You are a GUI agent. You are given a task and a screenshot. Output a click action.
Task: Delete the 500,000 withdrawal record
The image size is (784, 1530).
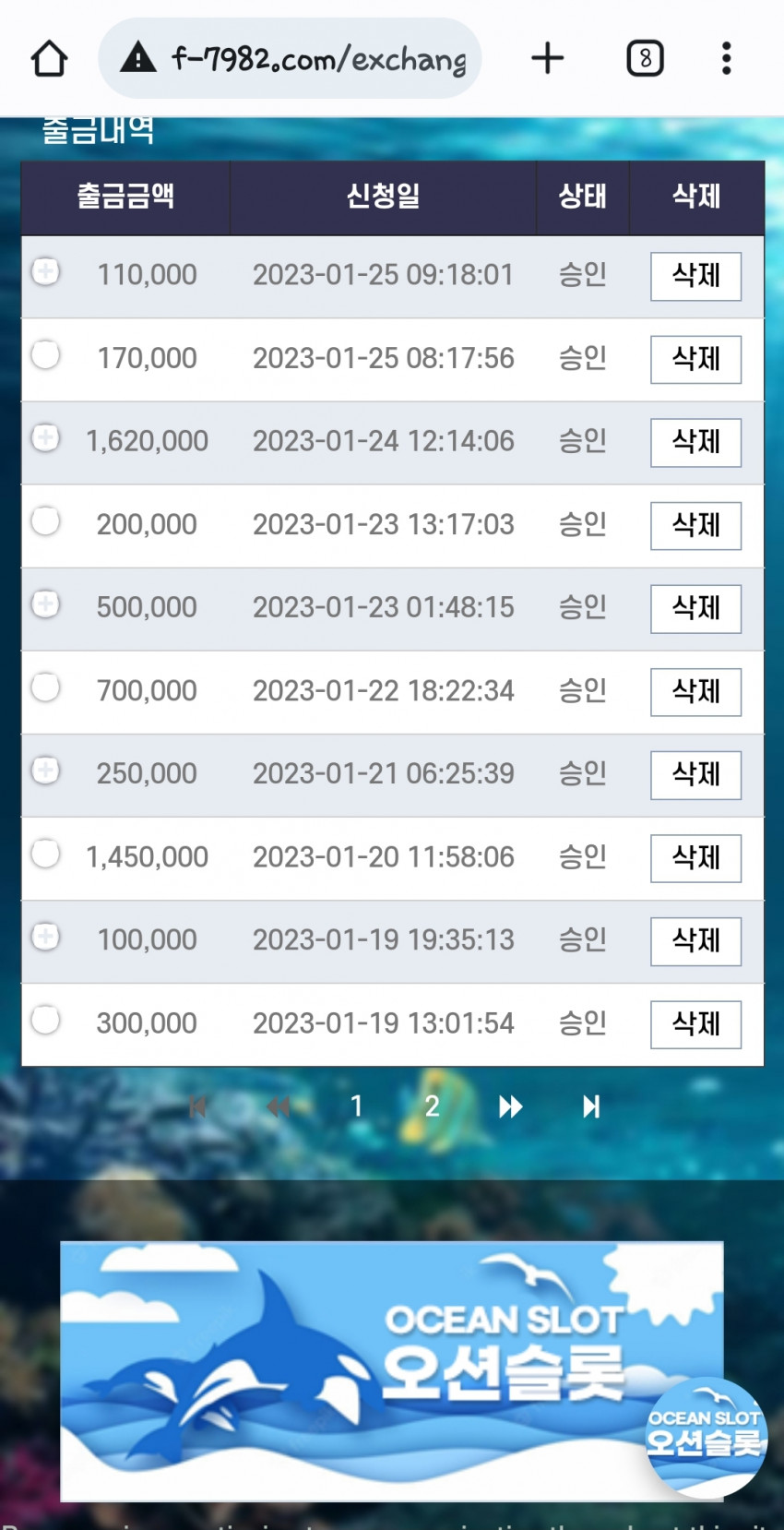pyautogui.click(x=695, y=608)
